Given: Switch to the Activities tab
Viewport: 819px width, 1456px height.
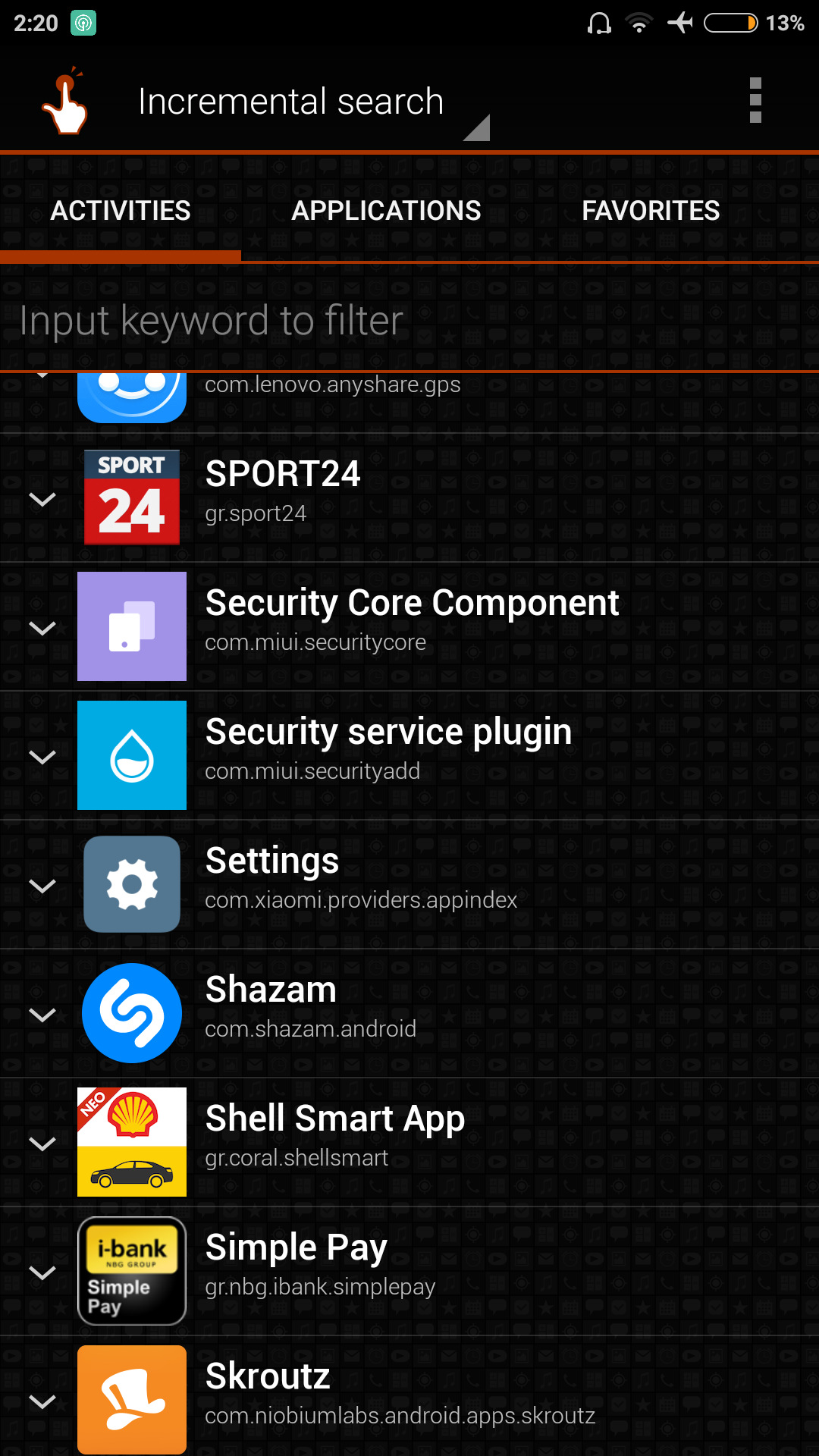Looking at the screenshot, I should point(121,211).
